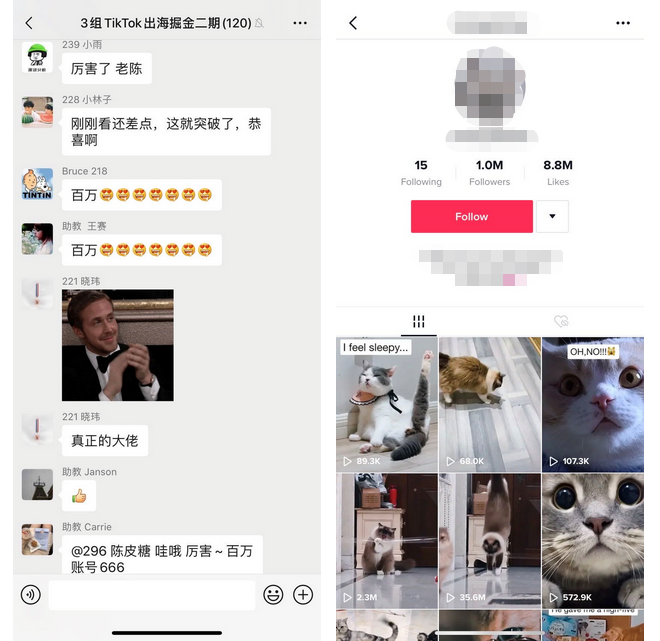The image size is (660, 641).
Task: Go back from the TikTok出海掘金 group chat
Action: [29, 23]
